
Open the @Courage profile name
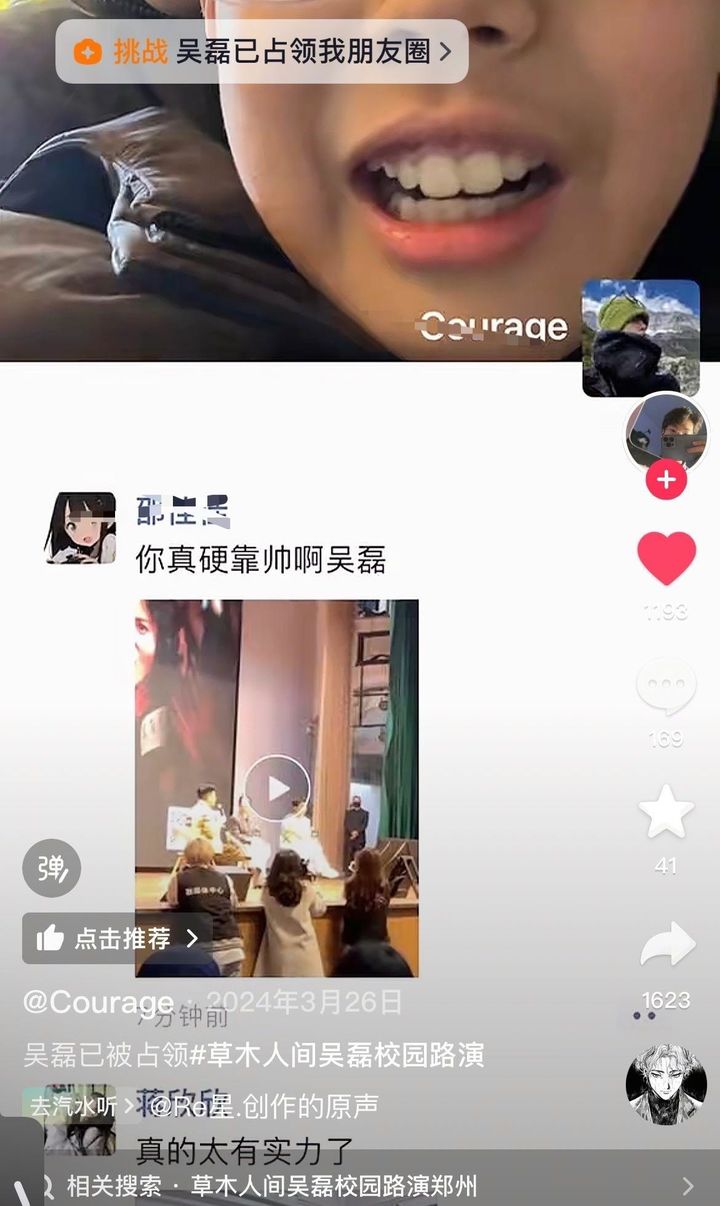pos(98,1003)
